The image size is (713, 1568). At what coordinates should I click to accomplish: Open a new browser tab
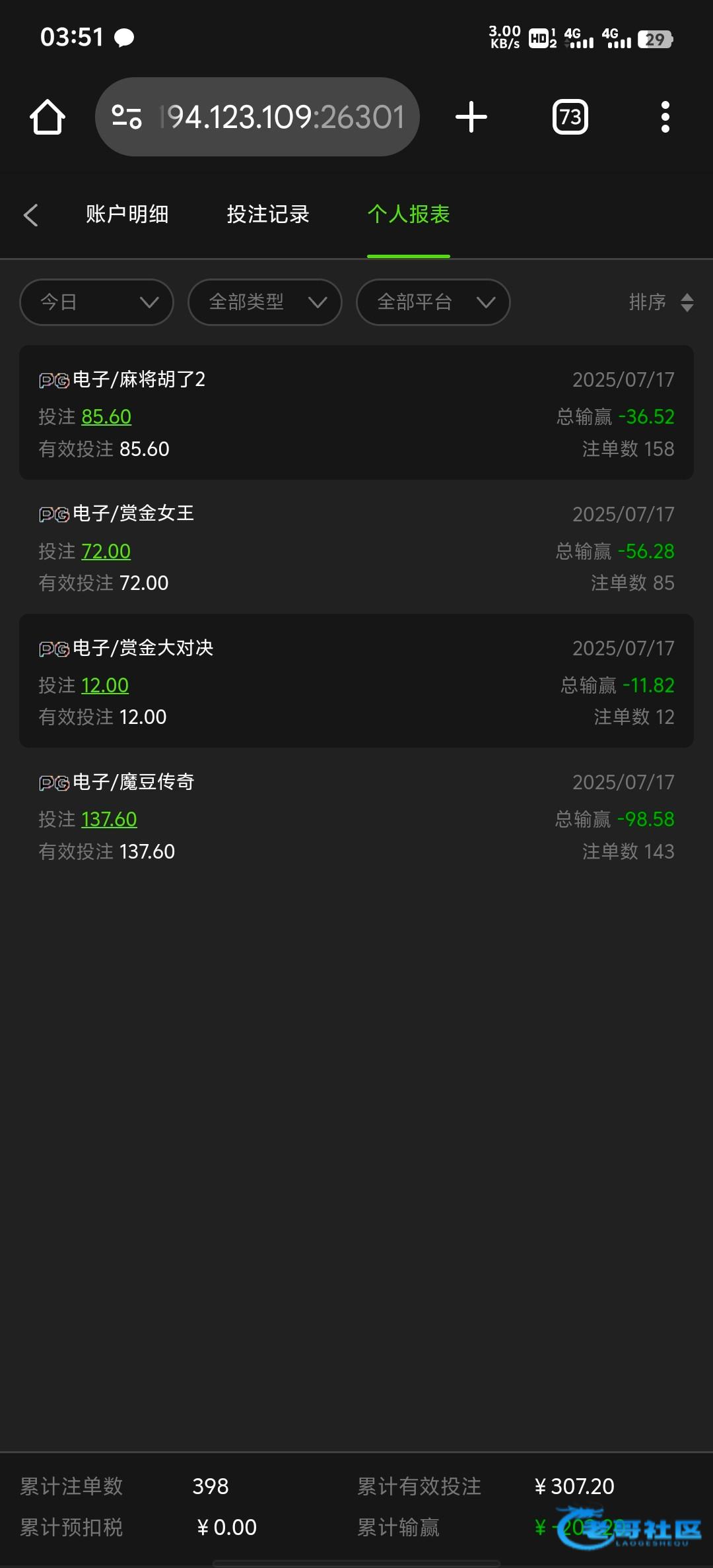(x=471, y=117)
